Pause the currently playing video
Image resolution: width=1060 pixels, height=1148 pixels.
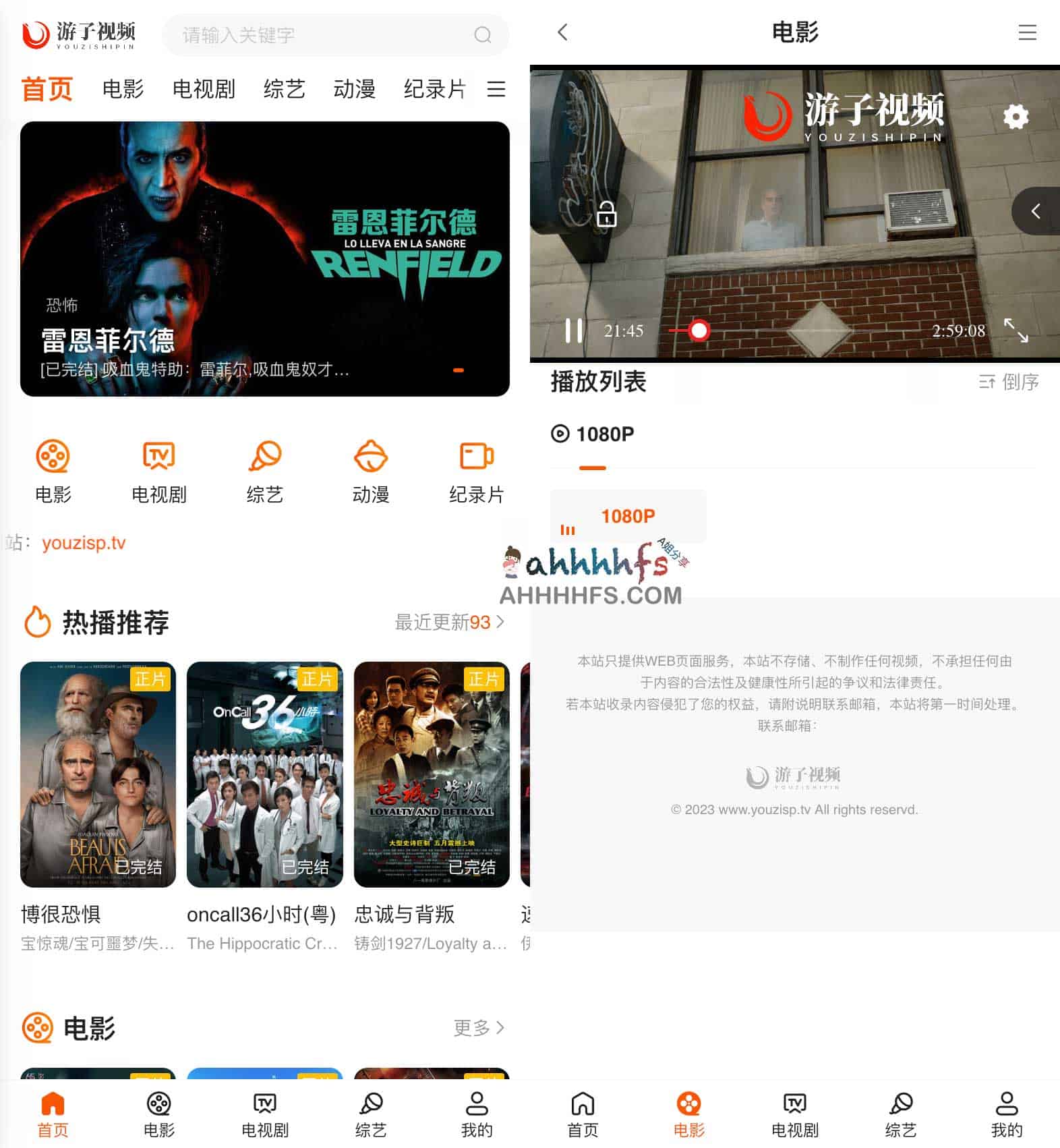click(574, 331)
